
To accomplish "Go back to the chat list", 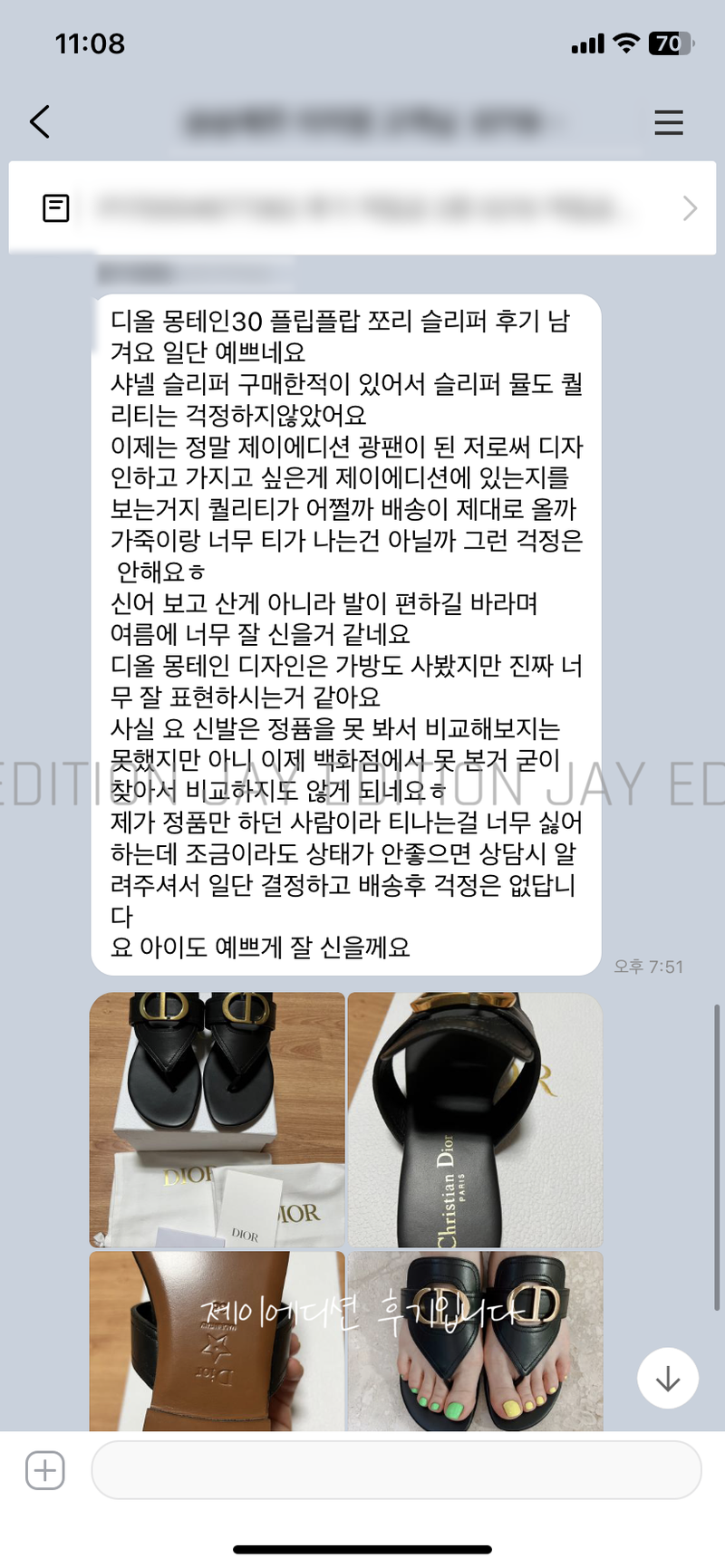I will [40, 121].
